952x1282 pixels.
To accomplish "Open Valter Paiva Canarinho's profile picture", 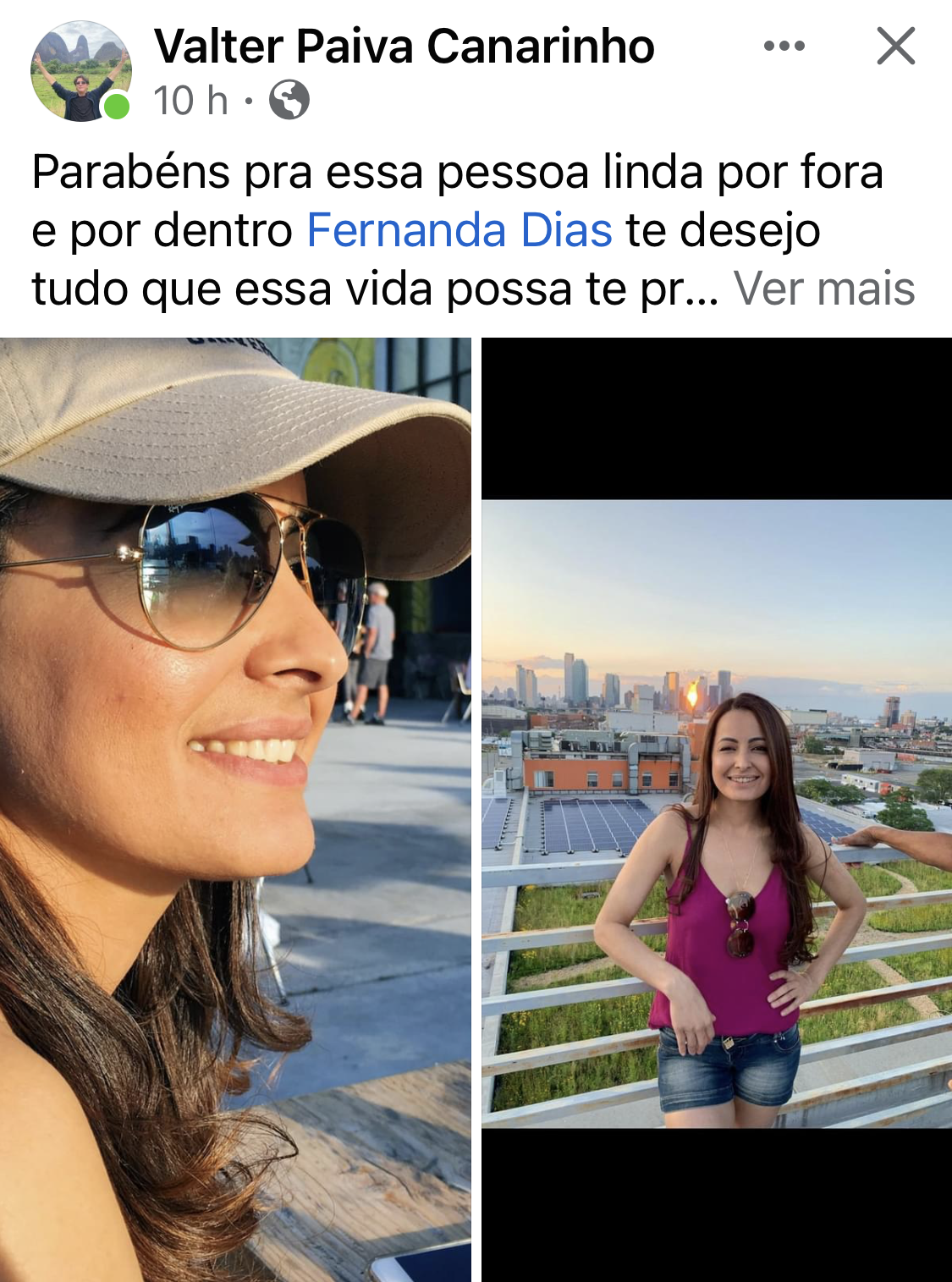I will [x=80, y=72].
